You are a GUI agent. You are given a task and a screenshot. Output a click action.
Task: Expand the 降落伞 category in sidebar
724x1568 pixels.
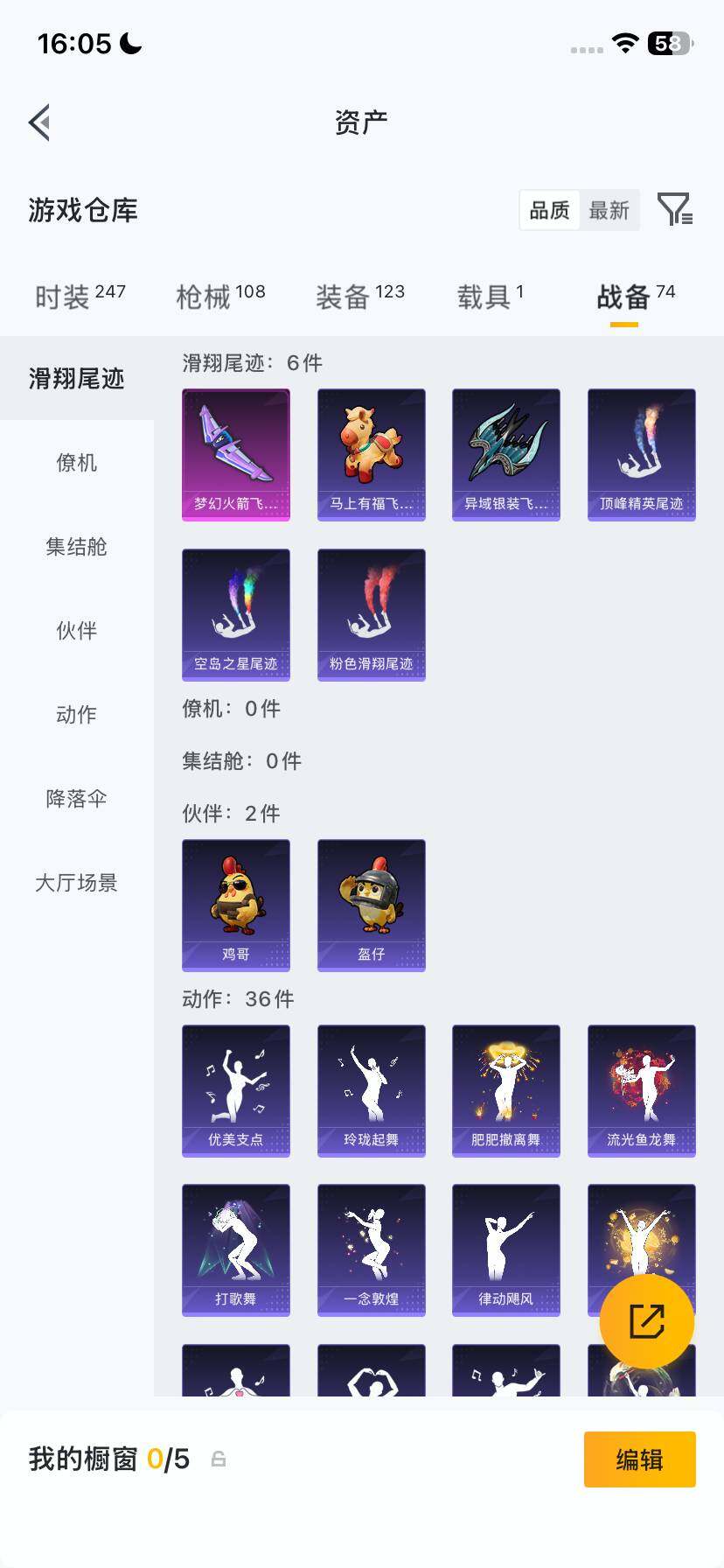[76, 799]
